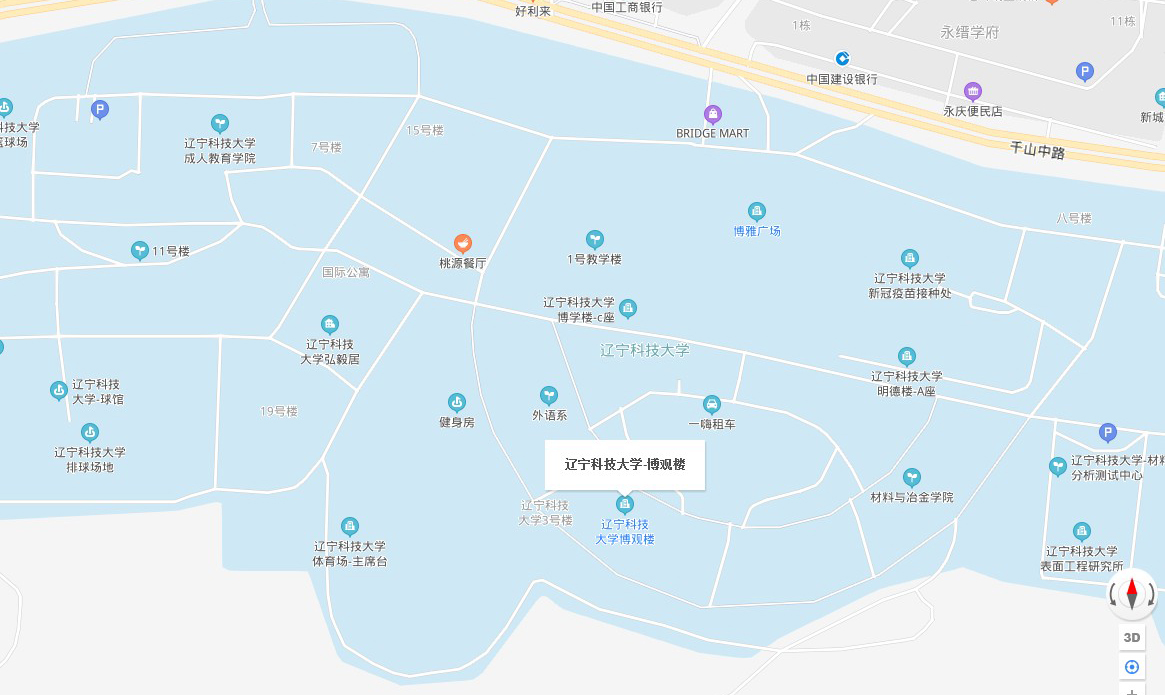This screenshot has height=695, width=1165.
Task: Switch the map to 3D view
Action: point(1132,637)
